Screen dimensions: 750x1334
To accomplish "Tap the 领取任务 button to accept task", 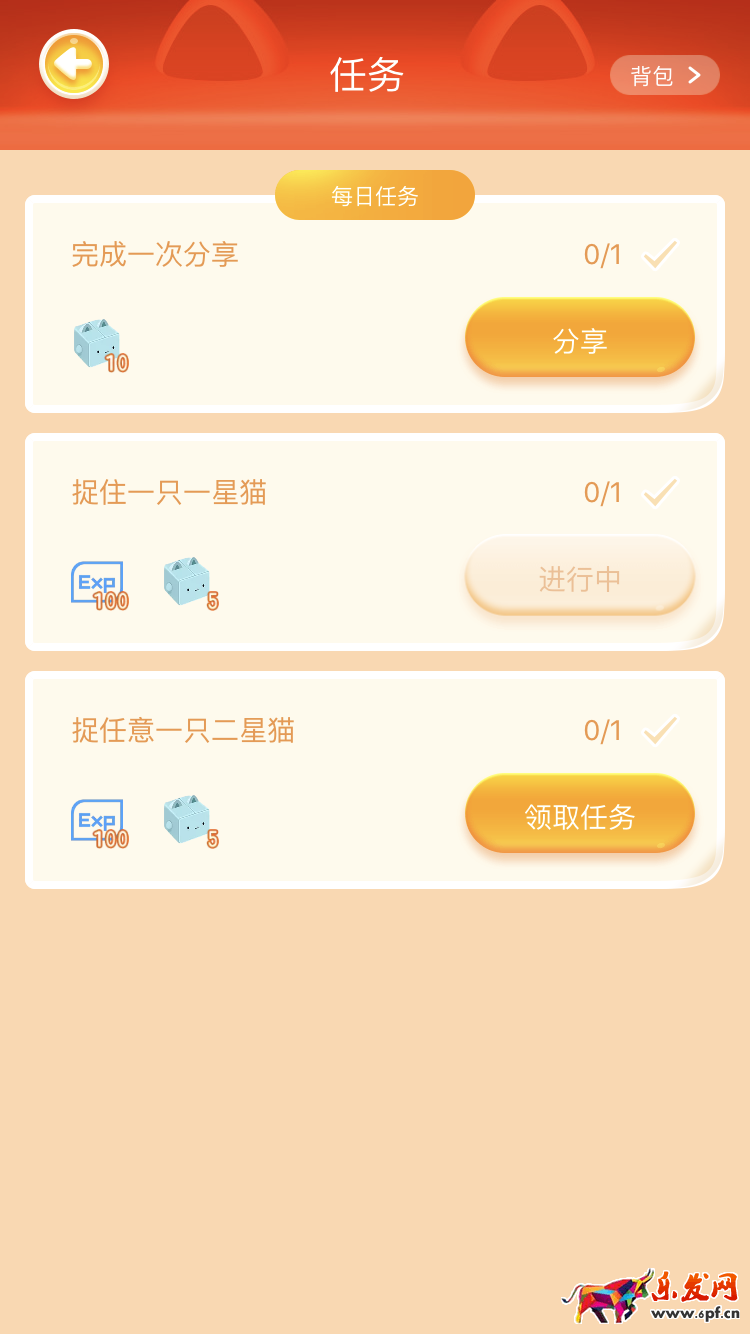I will point(579,814).
